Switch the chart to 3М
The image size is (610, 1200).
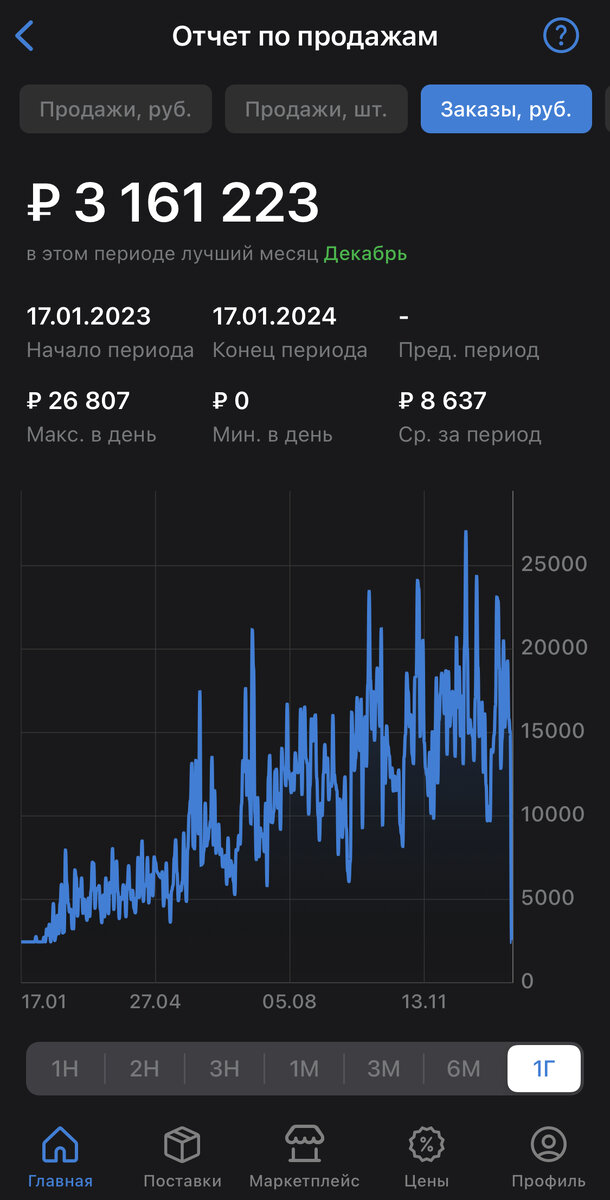(x=384, y=1069)
